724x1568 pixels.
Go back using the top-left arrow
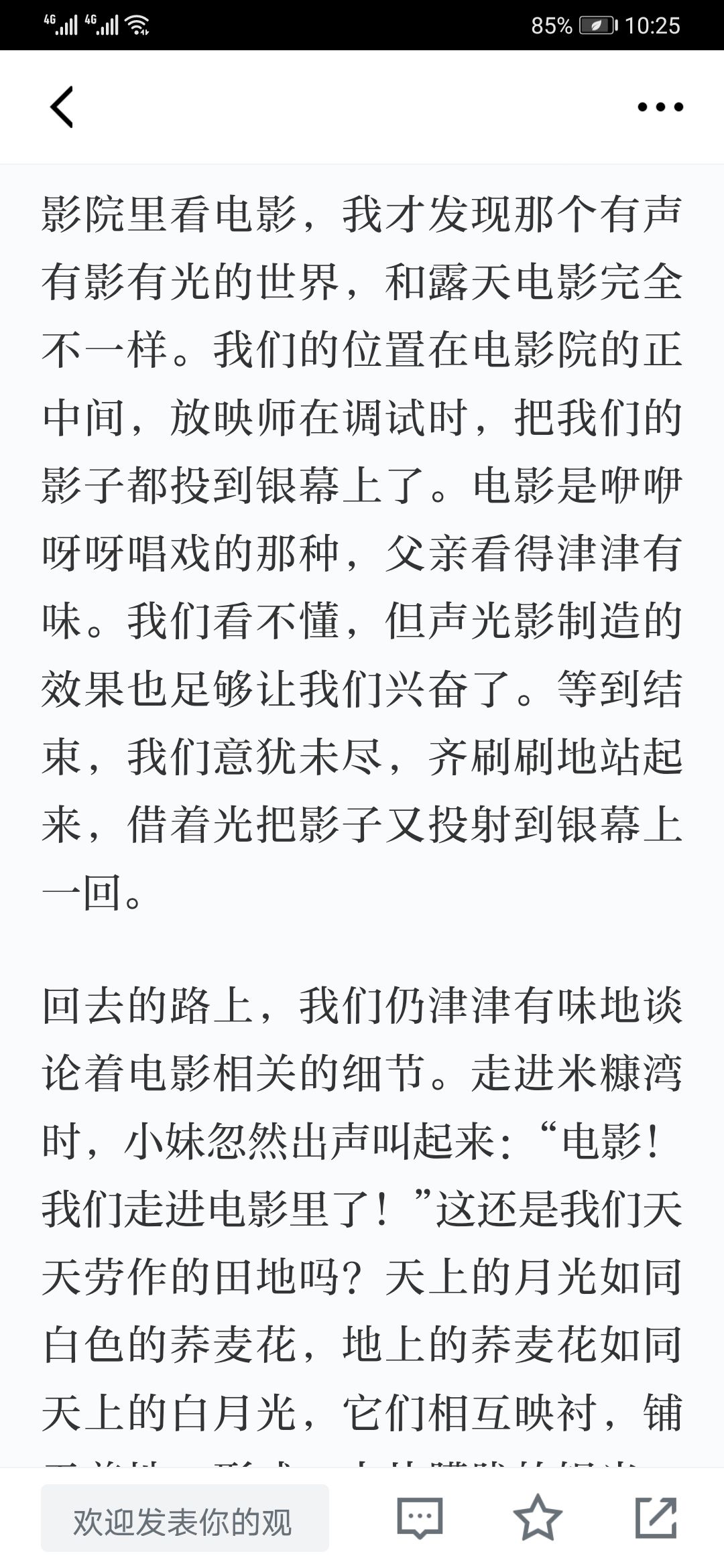click(62, 107)
